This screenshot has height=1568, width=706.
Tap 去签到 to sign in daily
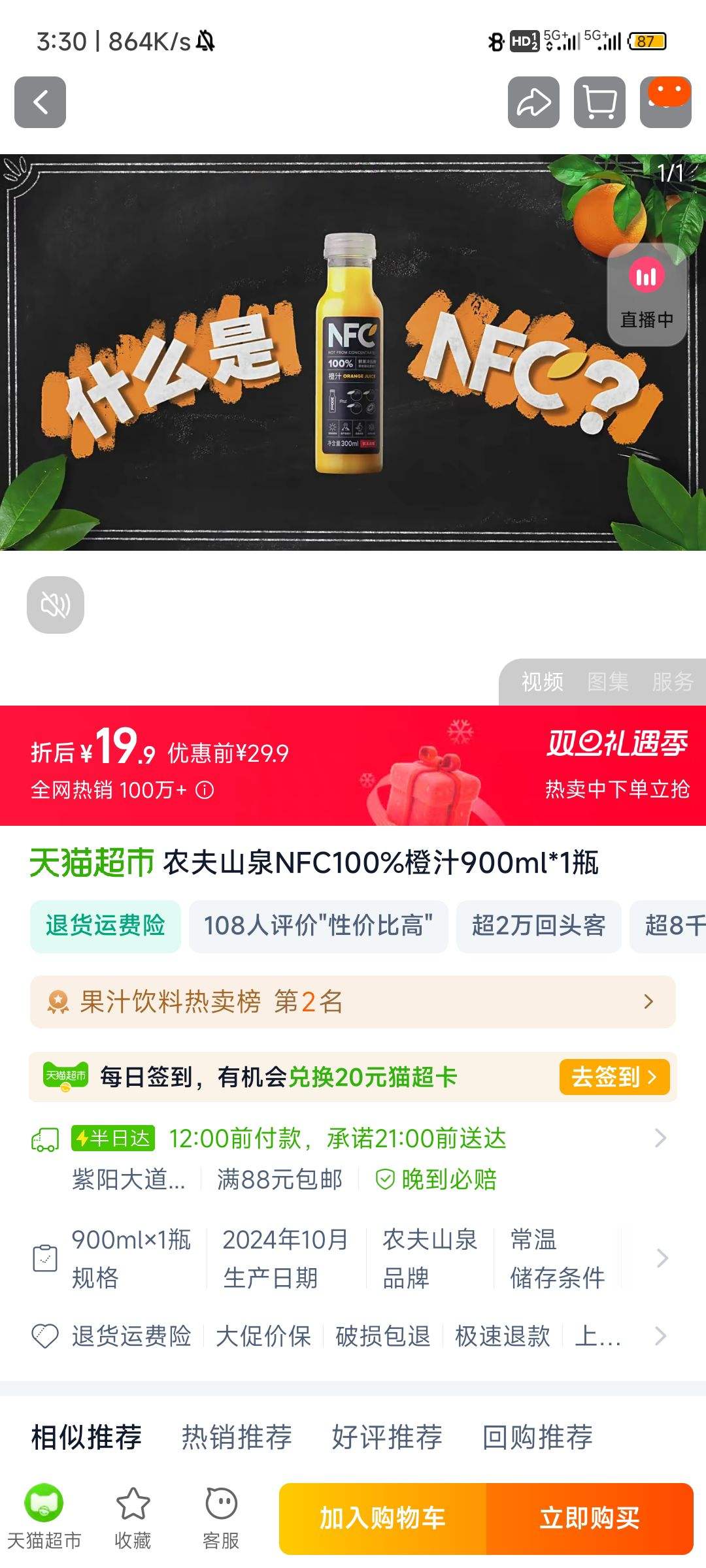coord(614,1077)
